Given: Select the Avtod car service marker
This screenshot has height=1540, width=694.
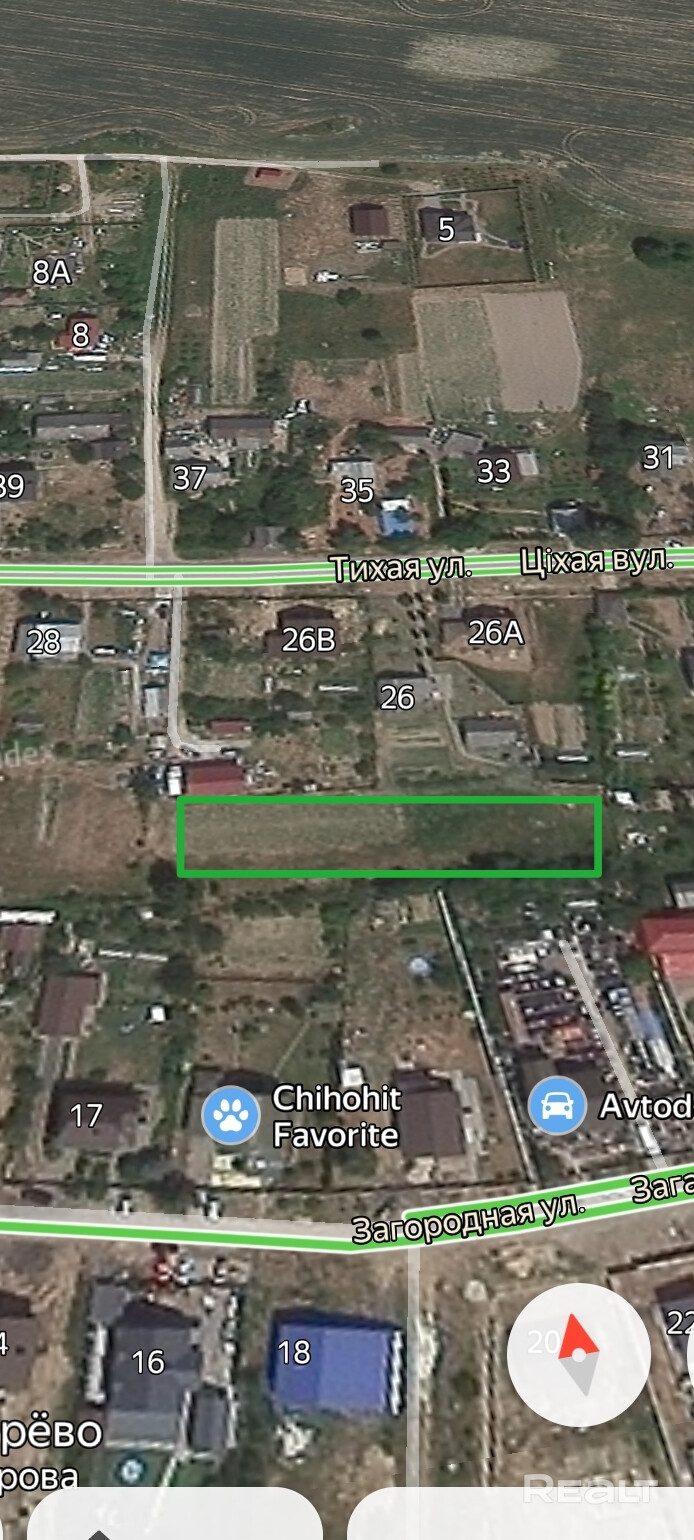Looking at the screenshot, I should 557,1105.
